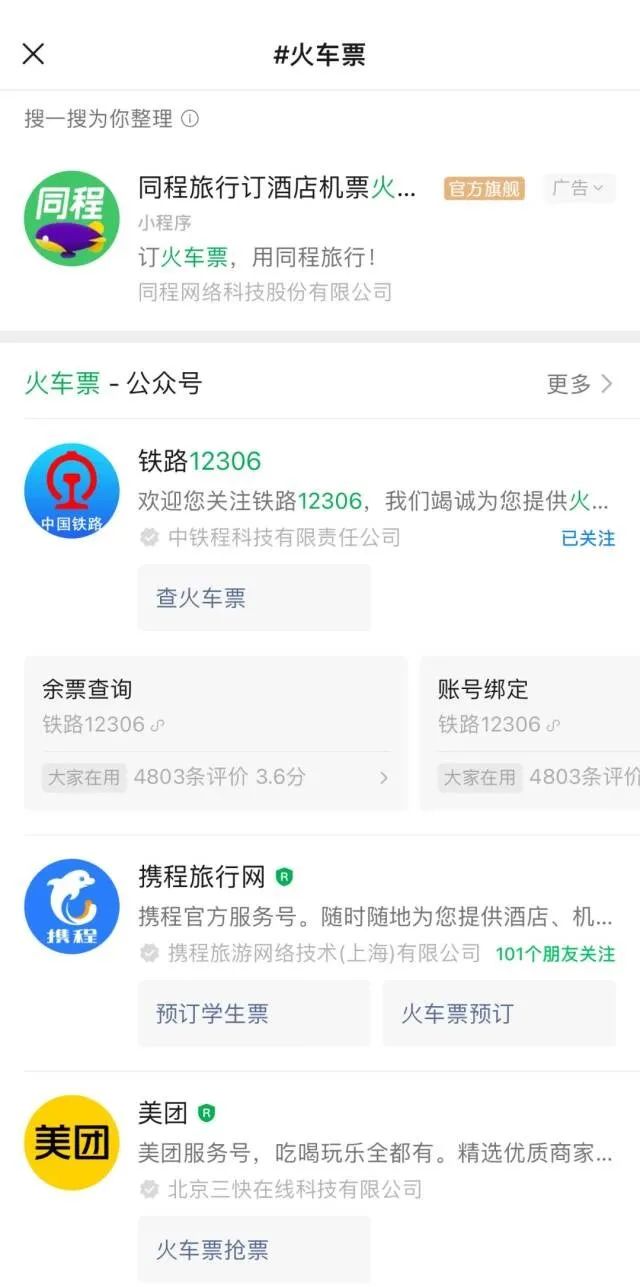The width and height of the screenshot is (640, 1287).
Task: Open the 搜一搜为你整理 info icon
Action: click(190, 119)
